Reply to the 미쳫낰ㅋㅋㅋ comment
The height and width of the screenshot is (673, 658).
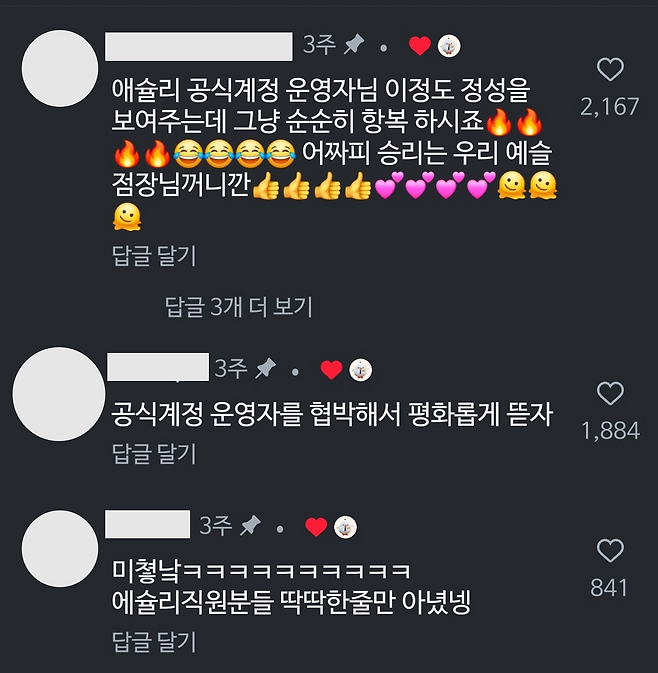[x=153, y=641]
